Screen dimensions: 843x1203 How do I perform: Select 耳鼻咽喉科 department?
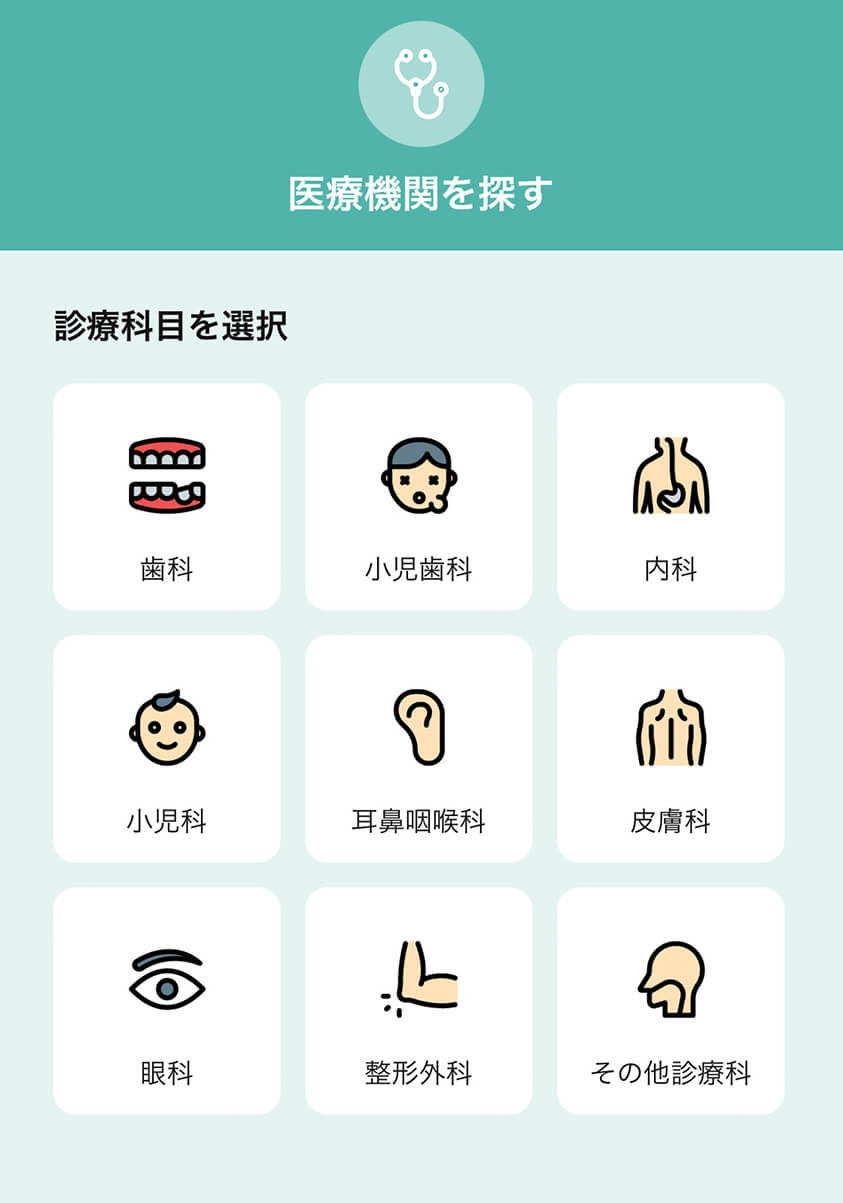point(419,749)
